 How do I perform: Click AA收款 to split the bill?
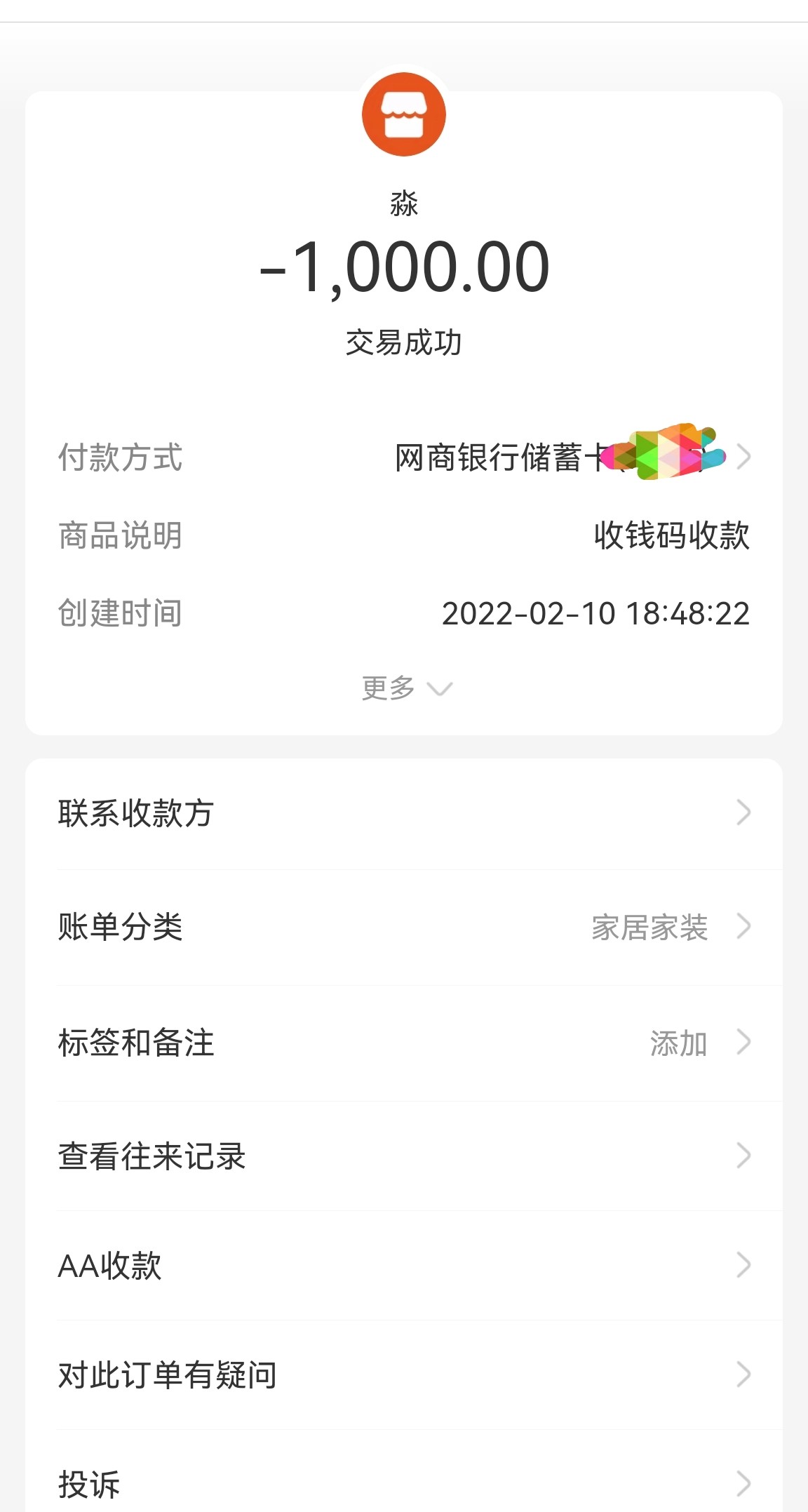point(111,1266)
